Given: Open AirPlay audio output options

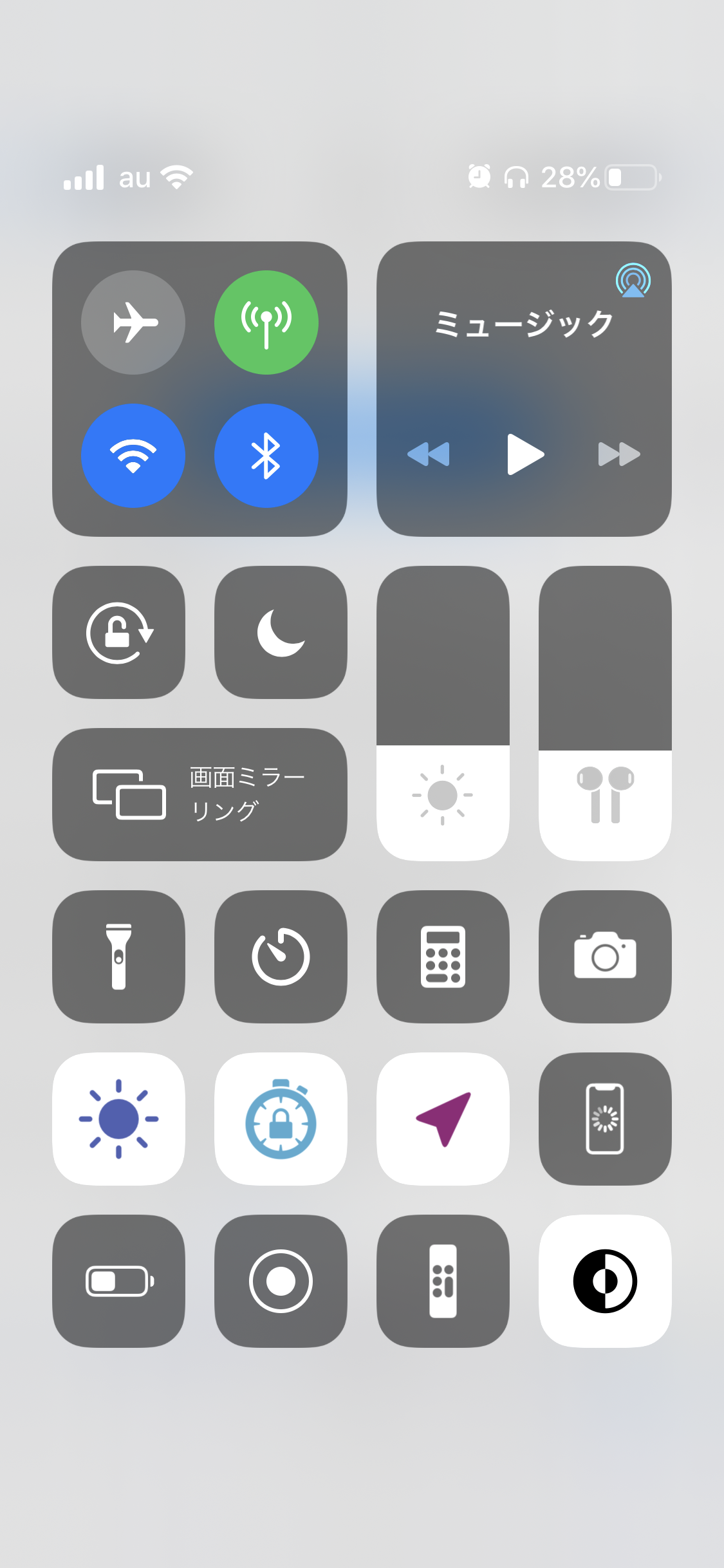Looking at the screenshot, I should pyautogui.click(x=633, y=280).
